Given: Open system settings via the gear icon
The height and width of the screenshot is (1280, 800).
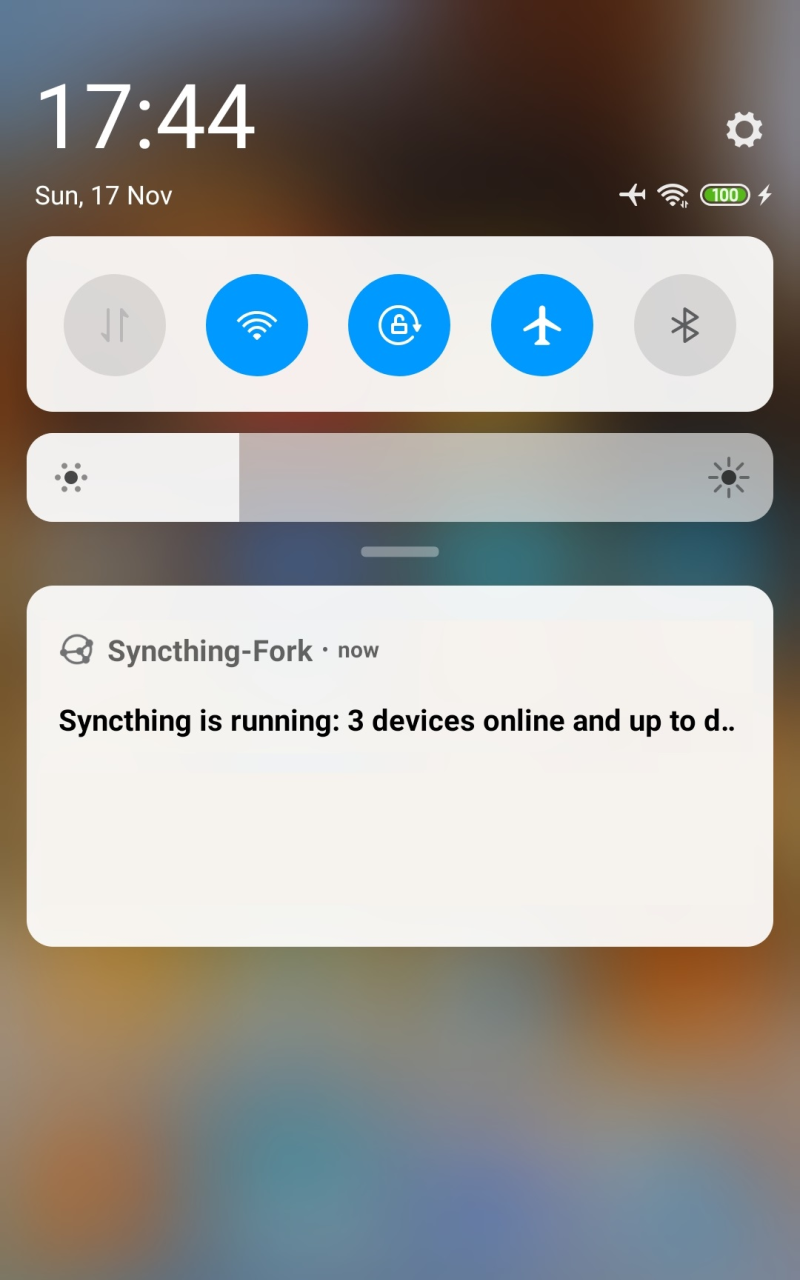Looking at the screenshot, I should 742,130.
